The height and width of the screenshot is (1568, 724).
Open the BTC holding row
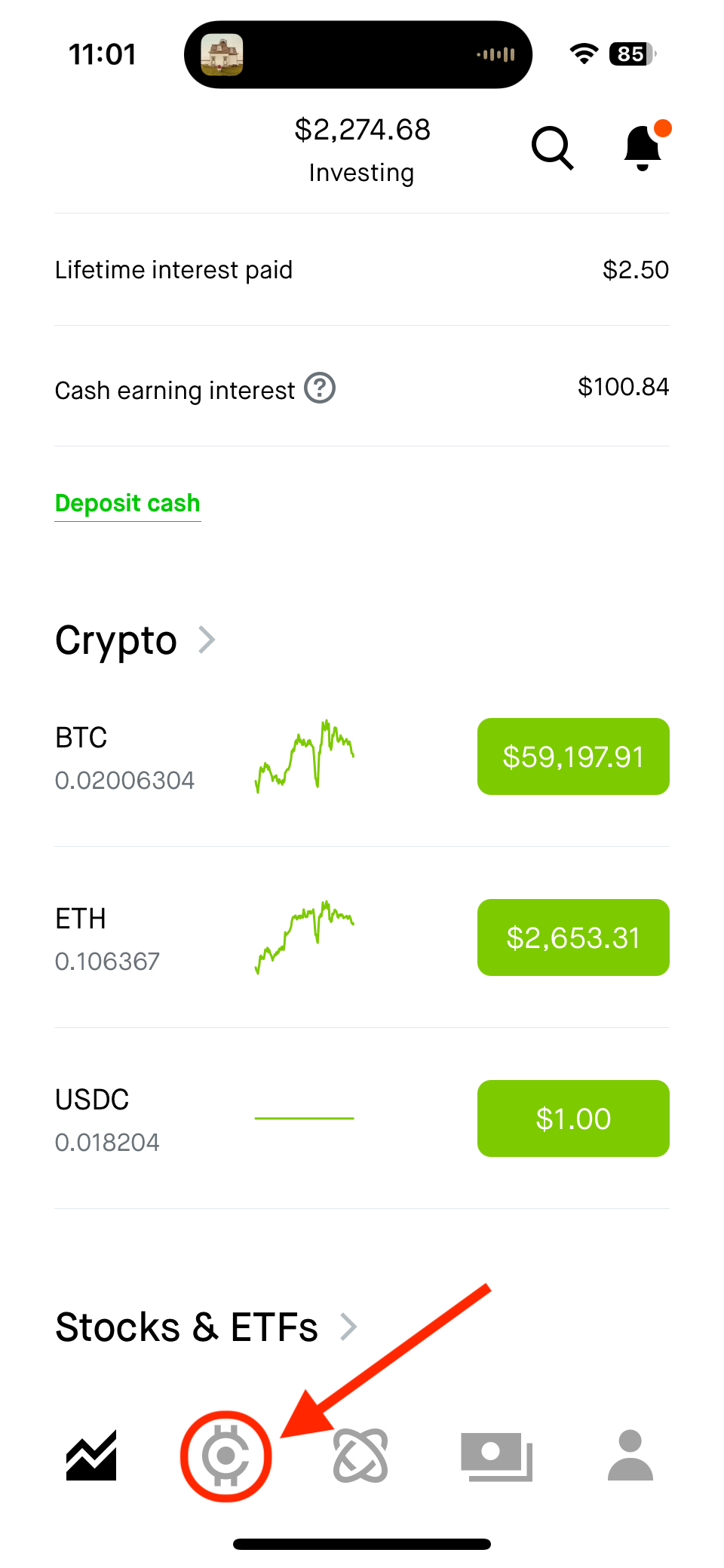tap(125, 757)
